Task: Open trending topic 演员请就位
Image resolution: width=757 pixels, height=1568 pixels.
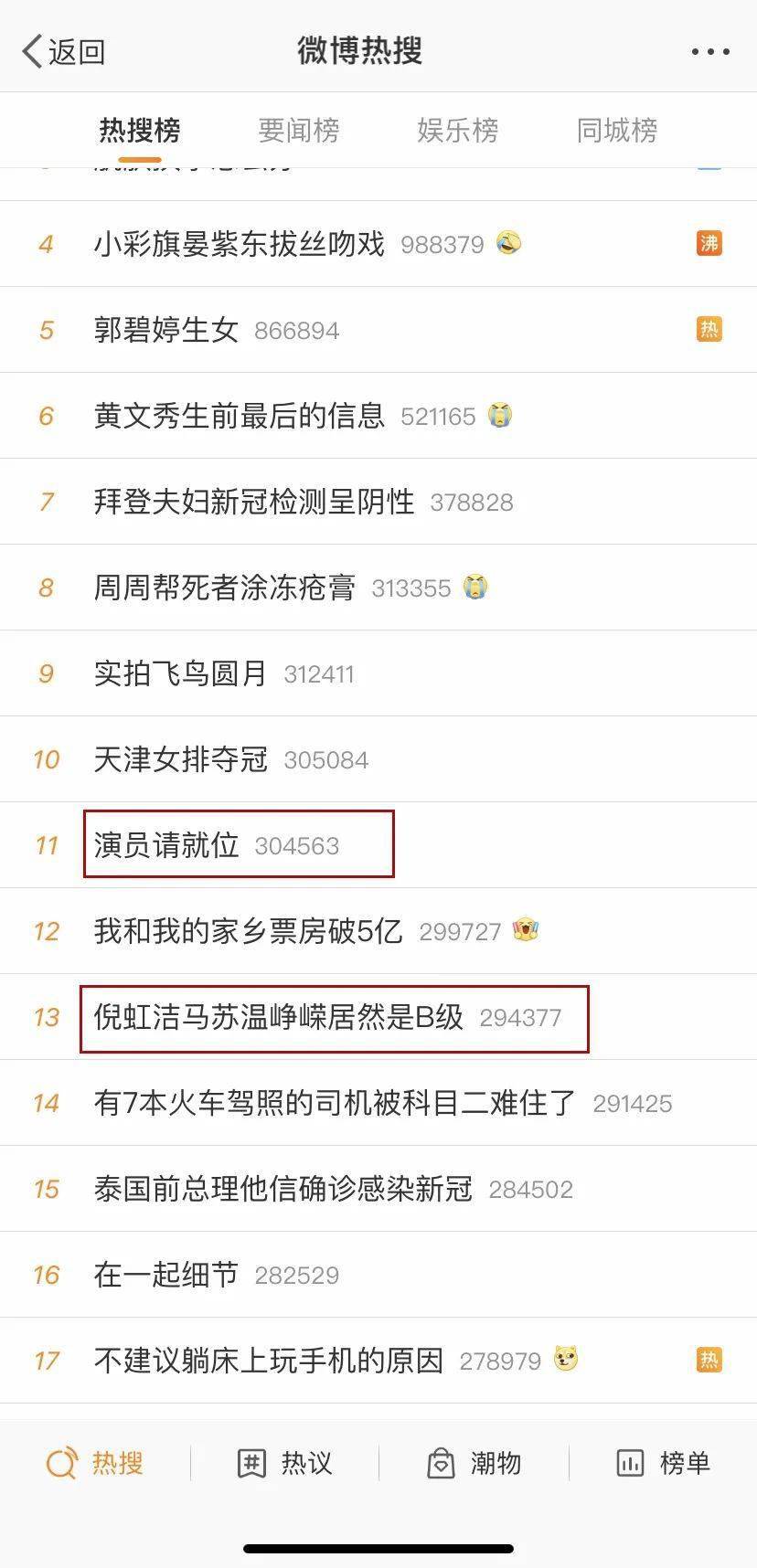Action: coord(166,845)
